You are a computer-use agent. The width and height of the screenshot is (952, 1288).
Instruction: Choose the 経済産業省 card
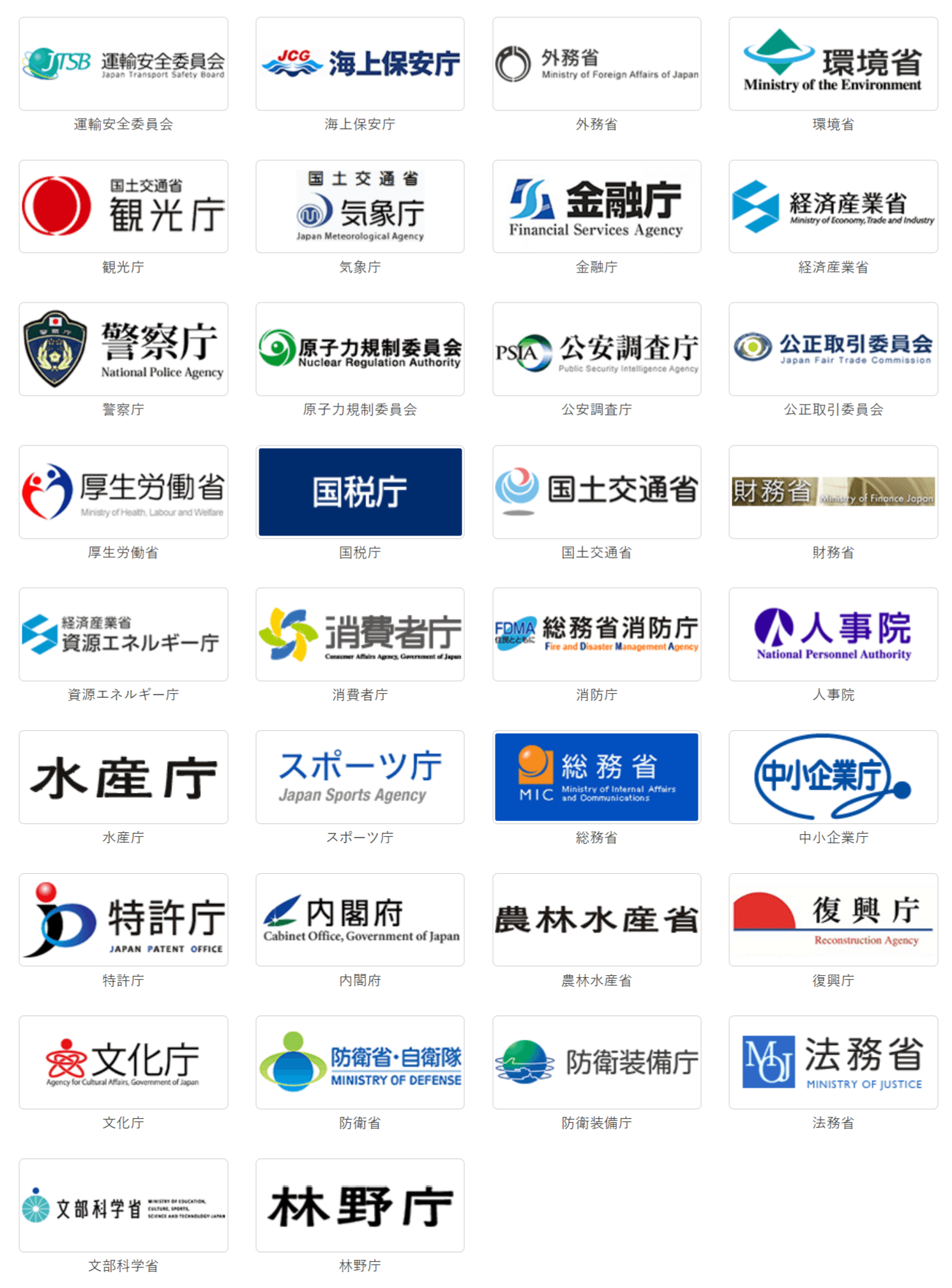[833, 206]
